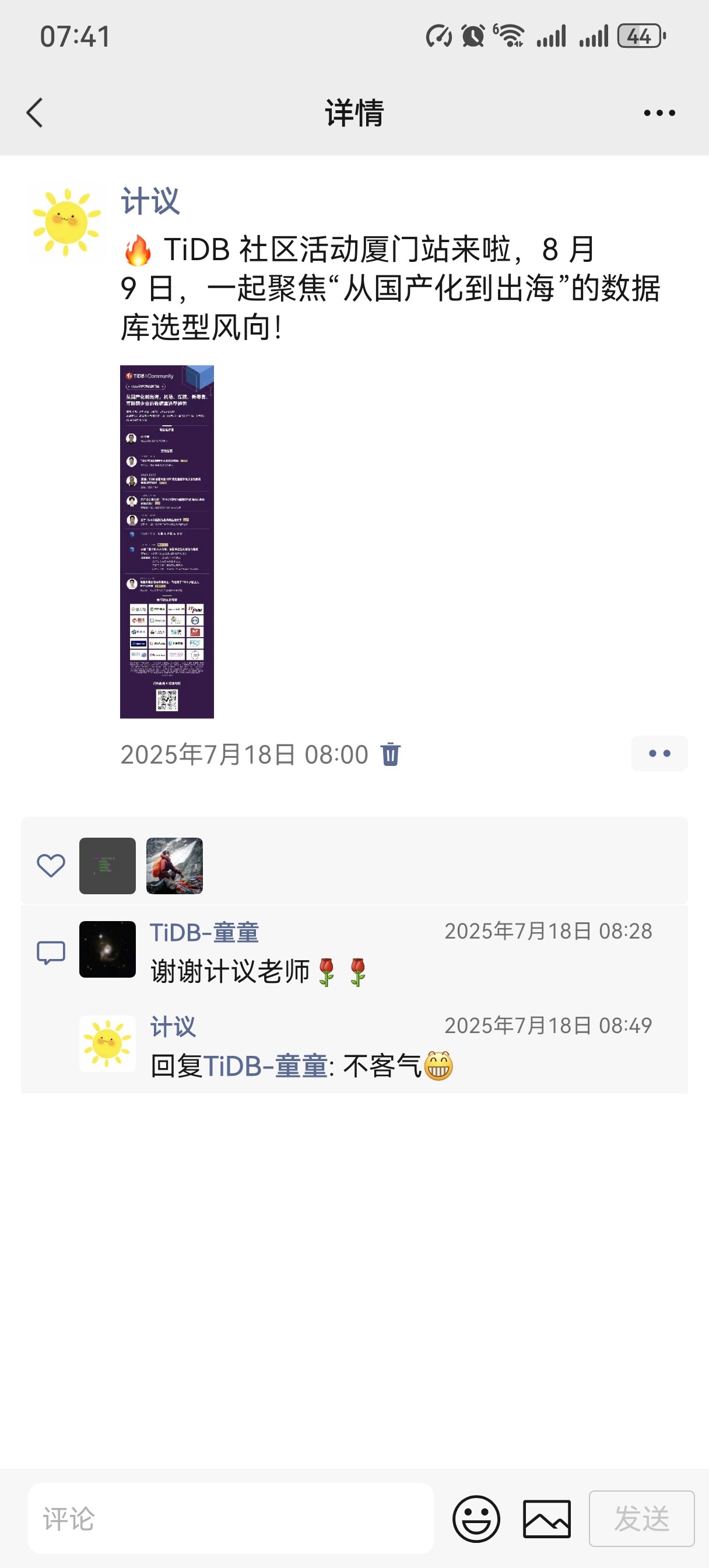Open TiDB-童童's galaxy avatar

(107, 949)
